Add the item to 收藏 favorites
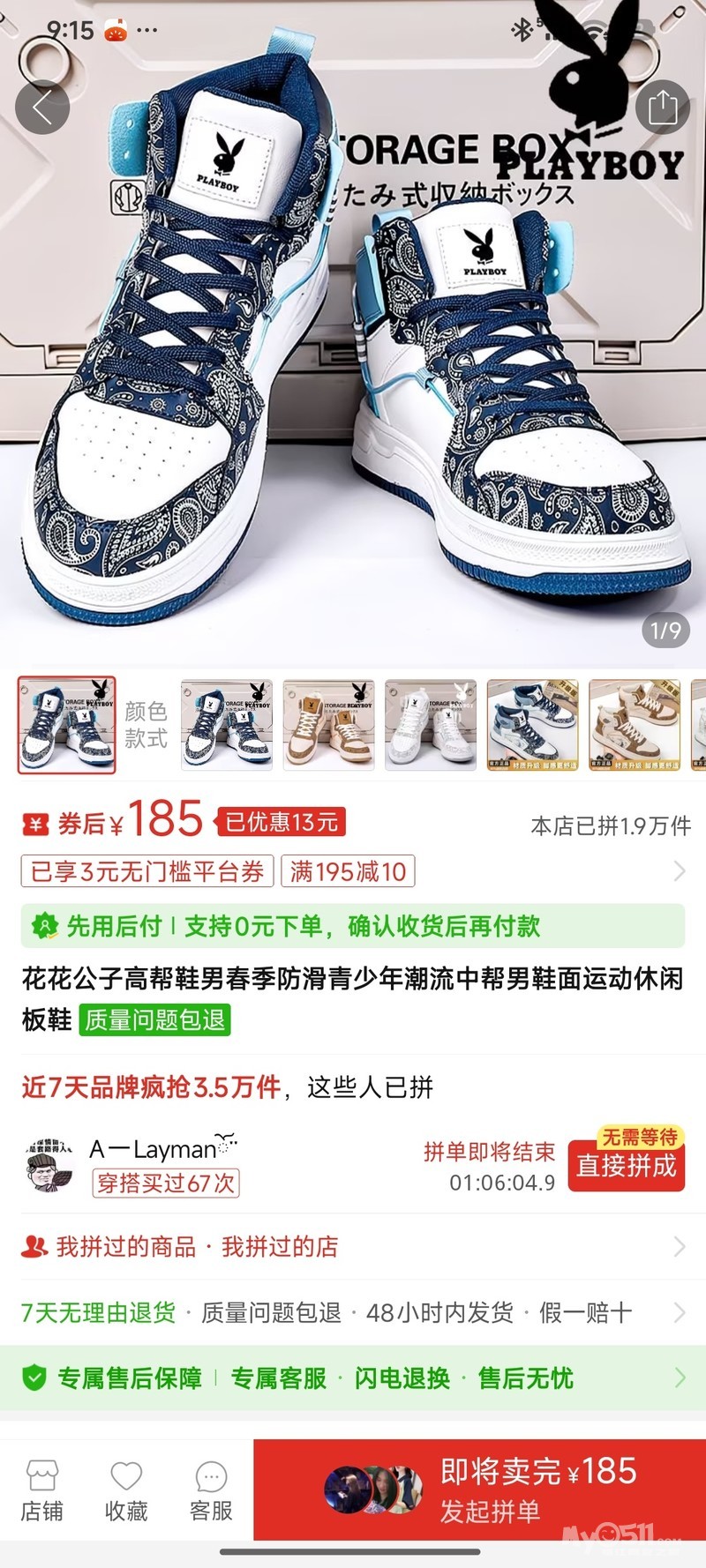706x1568 pixels. point(126,1492)
